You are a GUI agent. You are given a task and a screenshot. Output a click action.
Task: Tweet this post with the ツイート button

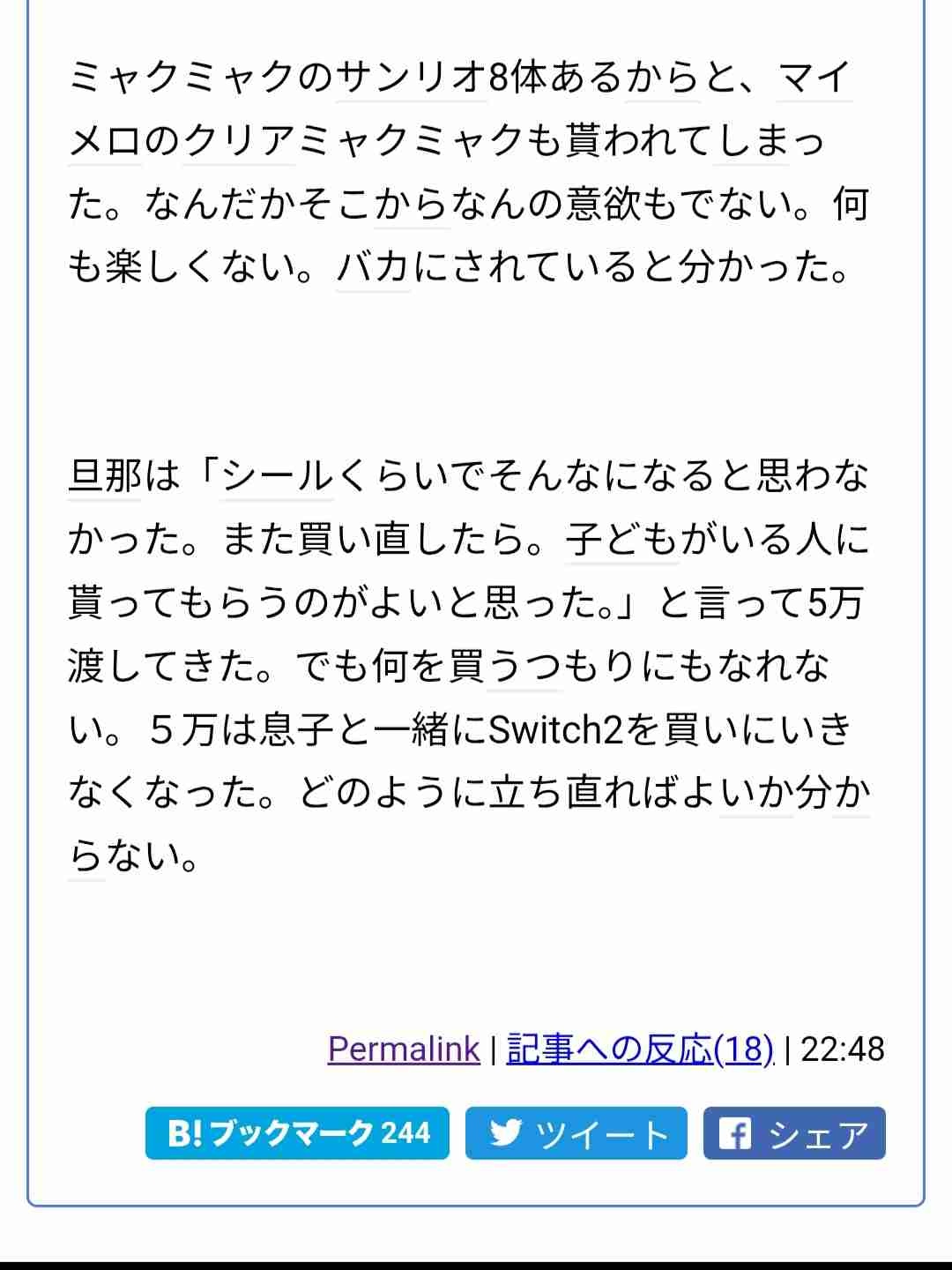(x=576, y=1133)
